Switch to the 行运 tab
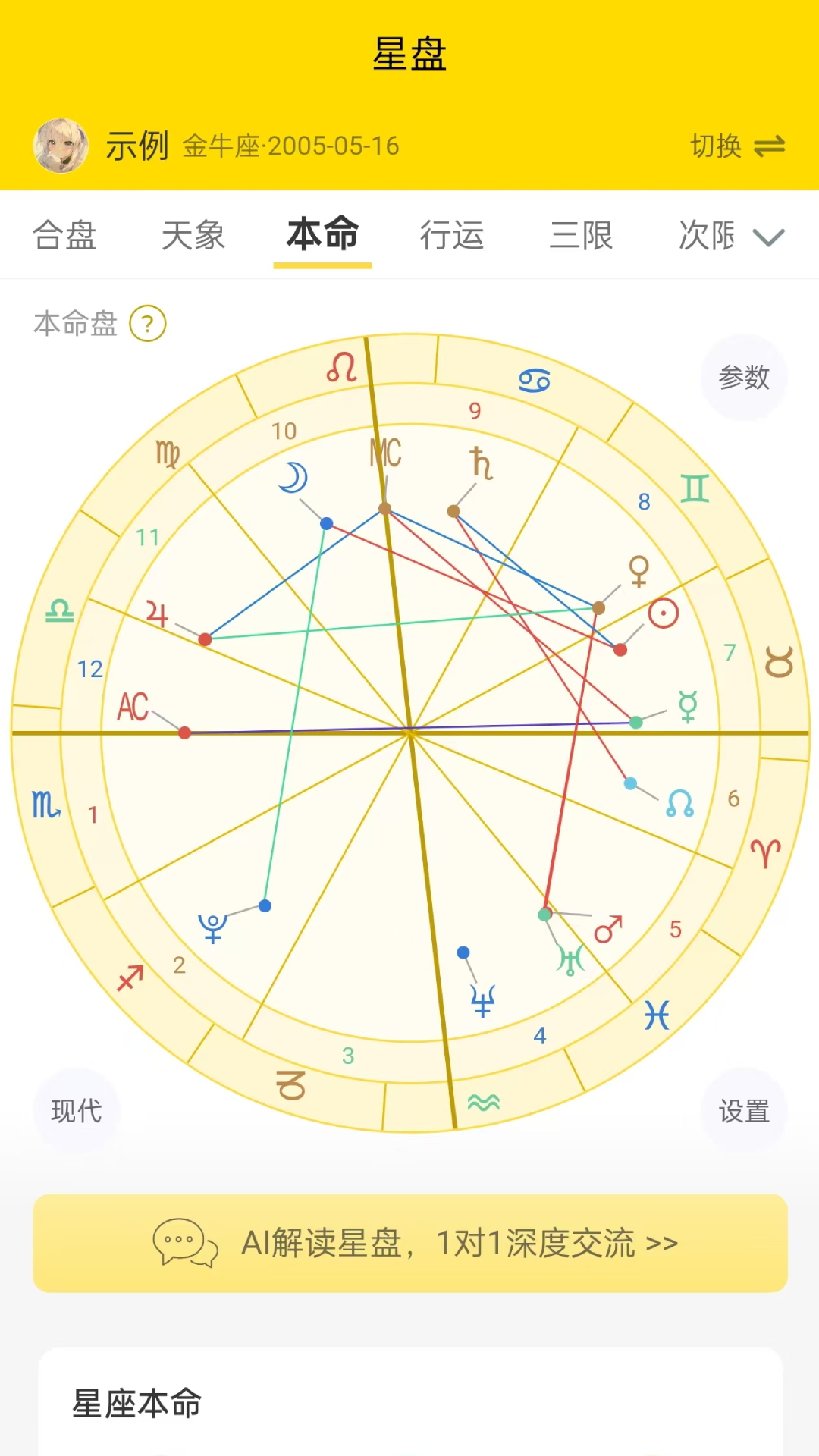This screenshot has width=819, height=1456. 452,235
